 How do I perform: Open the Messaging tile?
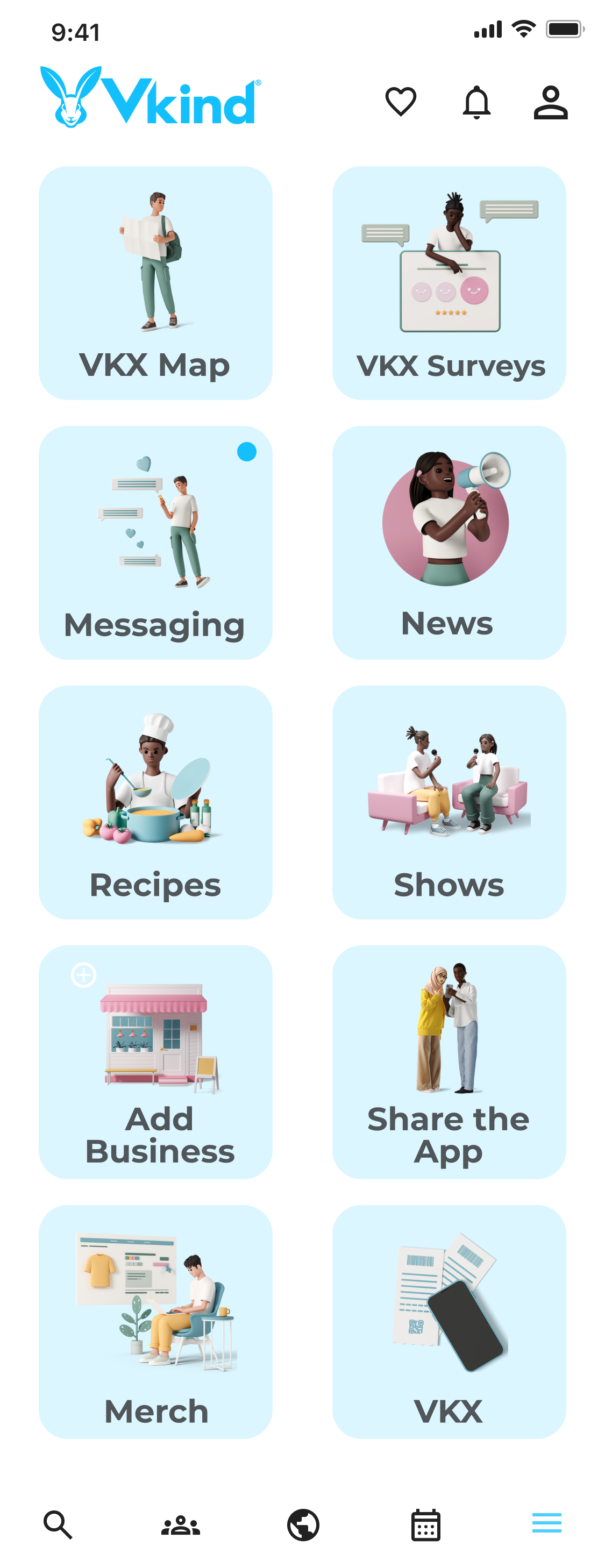155,543
